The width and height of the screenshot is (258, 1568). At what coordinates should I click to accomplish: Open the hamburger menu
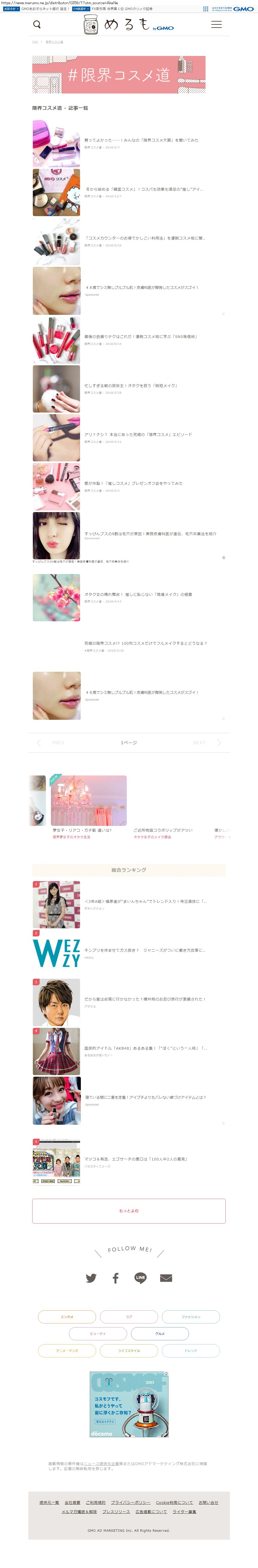216,24
